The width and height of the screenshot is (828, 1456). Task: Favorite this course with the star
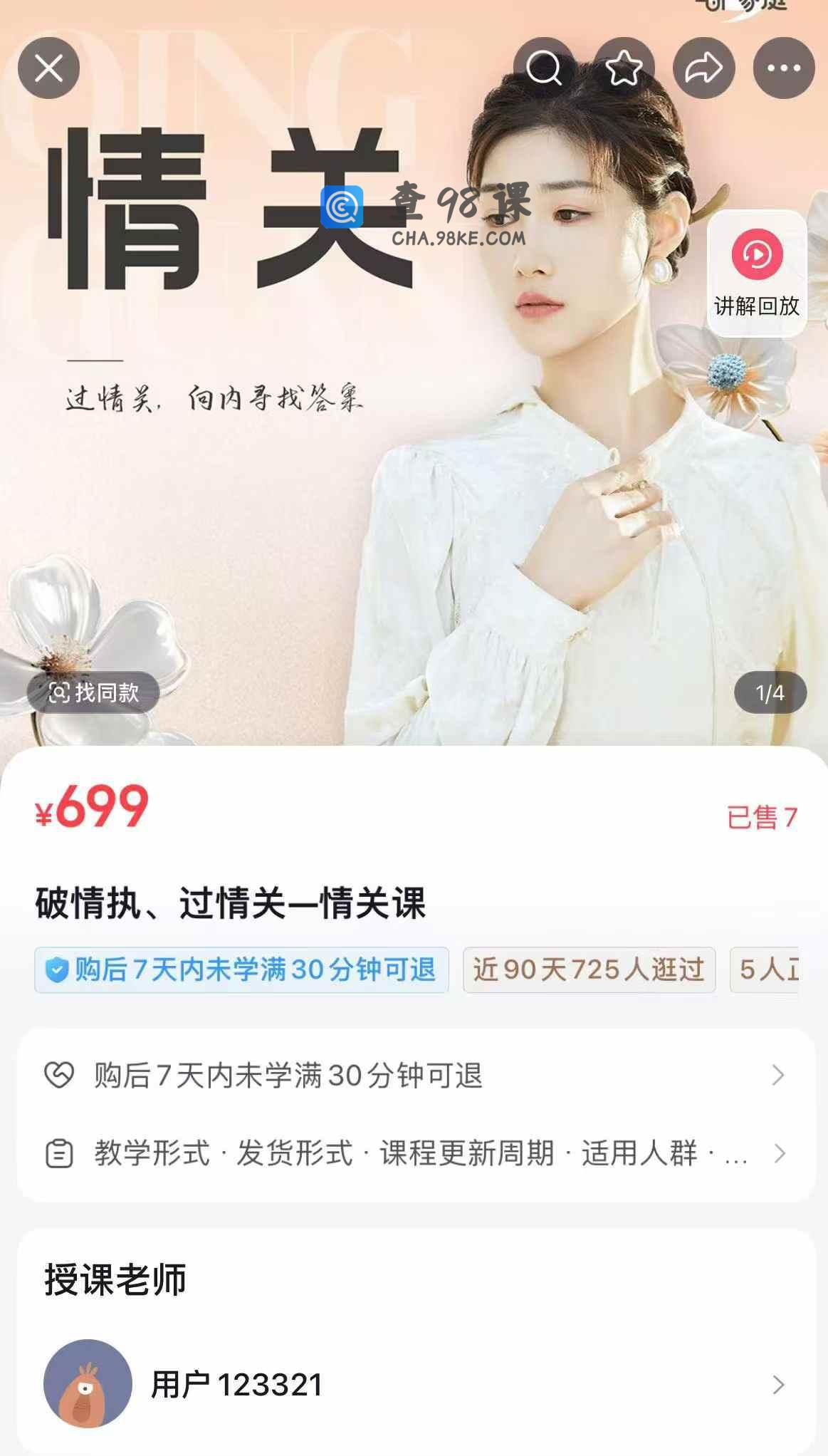click(x=624, y=68)
